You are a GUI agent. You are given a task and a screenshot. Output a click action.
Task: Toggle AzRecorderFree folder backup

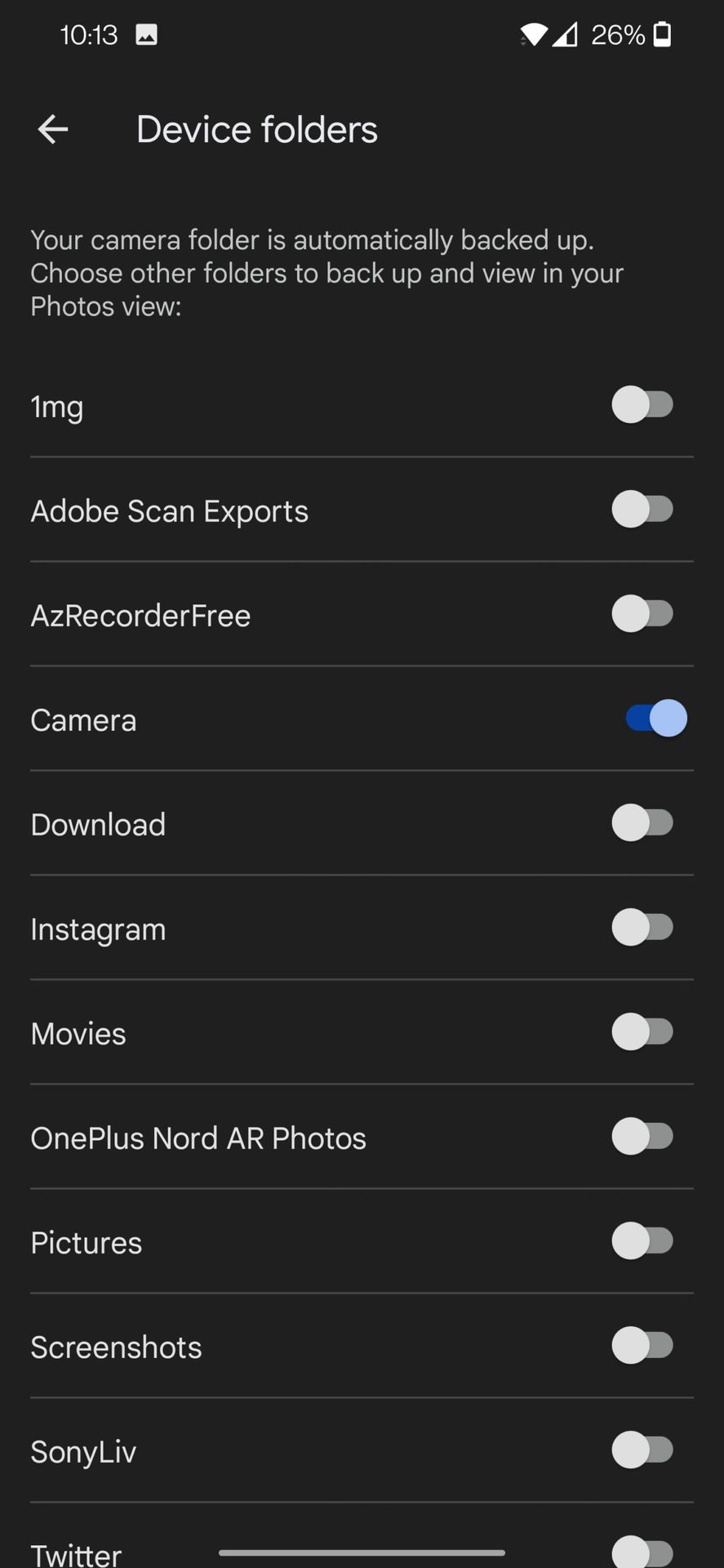coord(642,614)
